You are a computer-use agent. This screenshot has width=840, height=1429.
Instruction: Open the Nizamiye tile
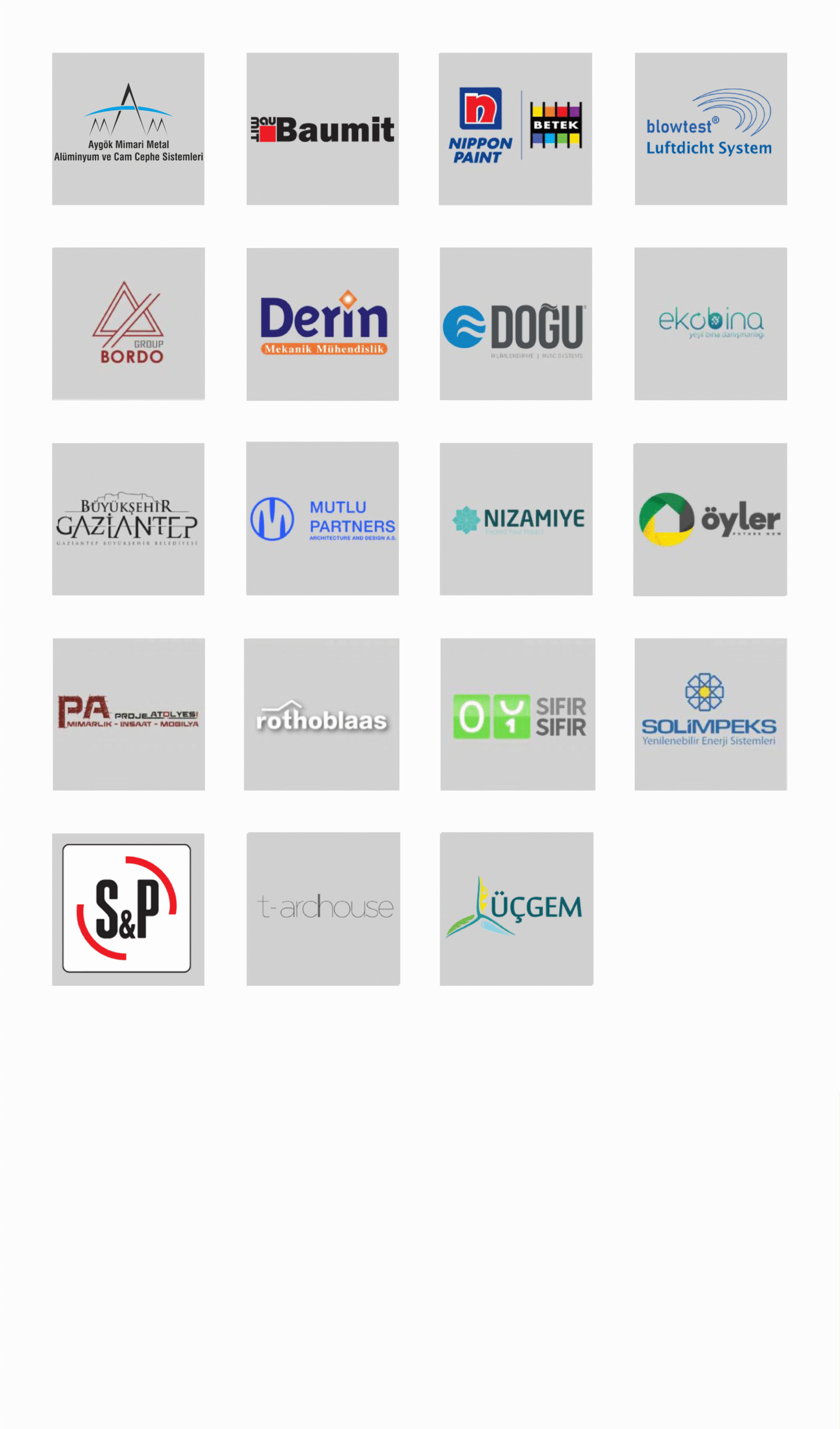516,519
